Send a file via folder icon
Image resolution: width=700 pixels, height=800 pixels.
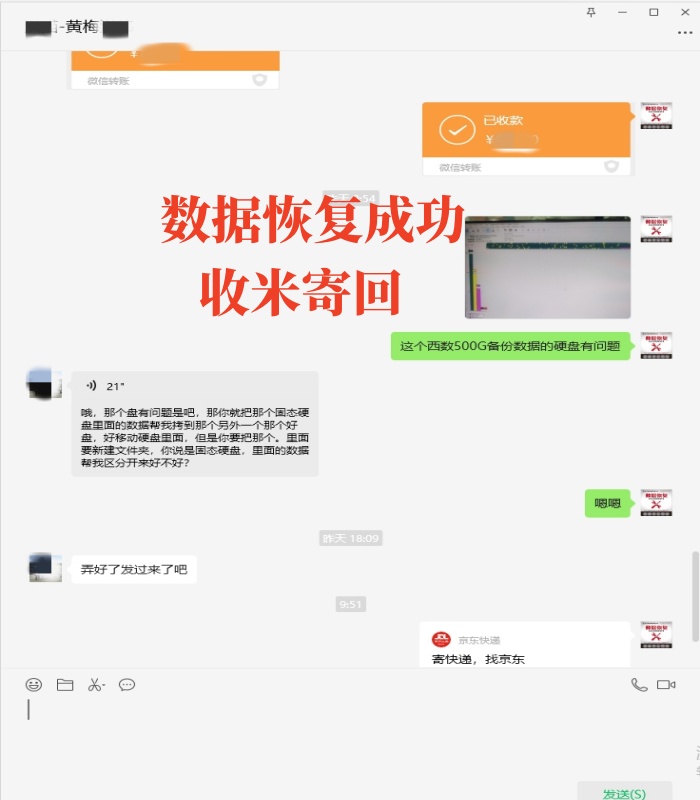tap(65, 685)
